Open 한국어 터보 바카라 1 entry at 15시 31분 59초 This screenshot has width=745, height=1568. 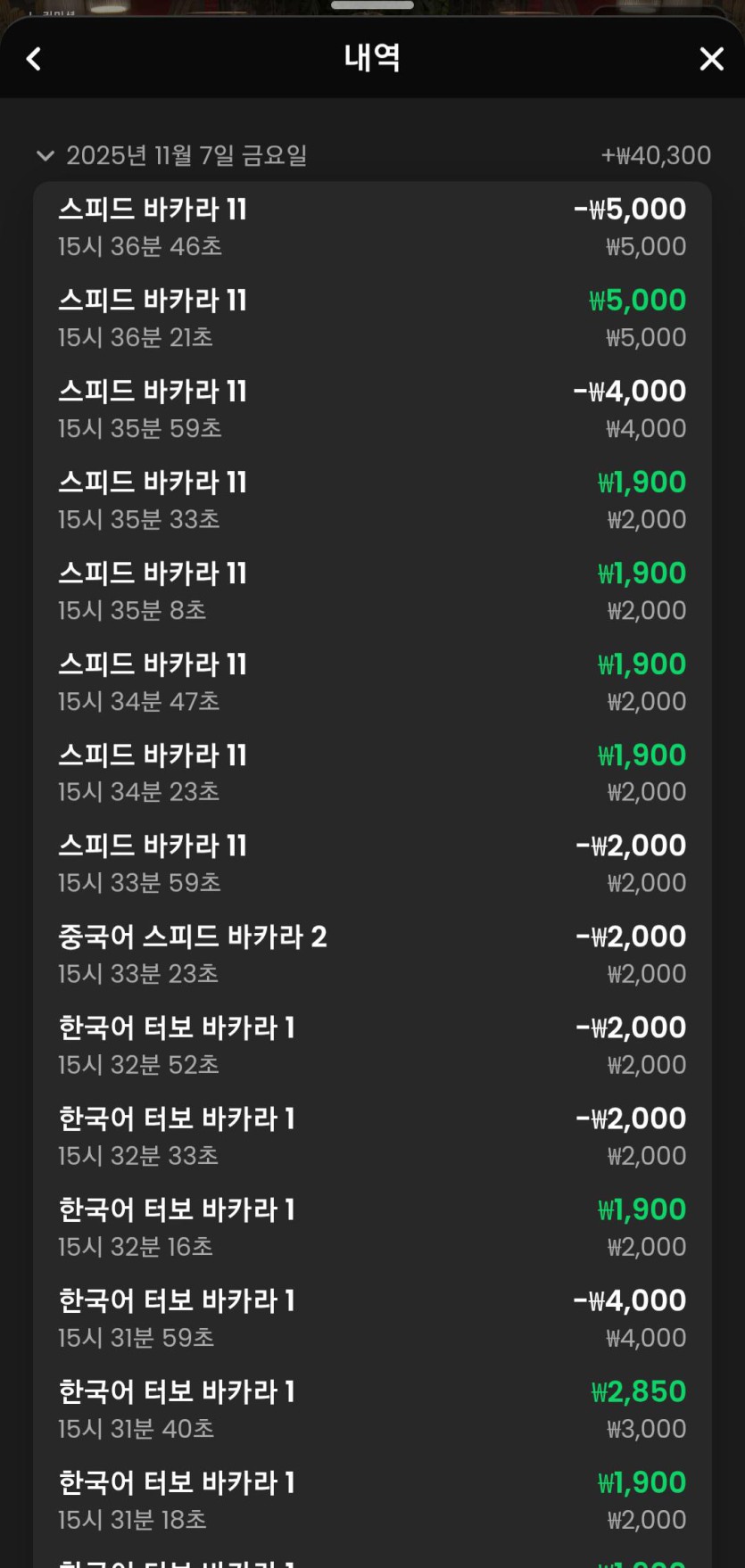(x=371, y=1318)
